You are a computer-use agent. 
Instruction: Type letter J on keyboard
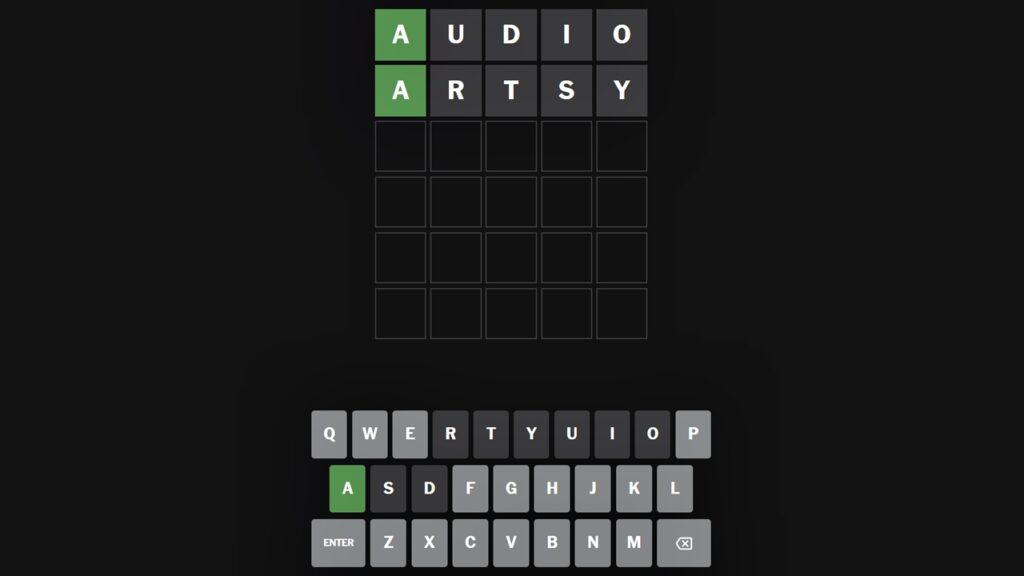click(593, 489)
